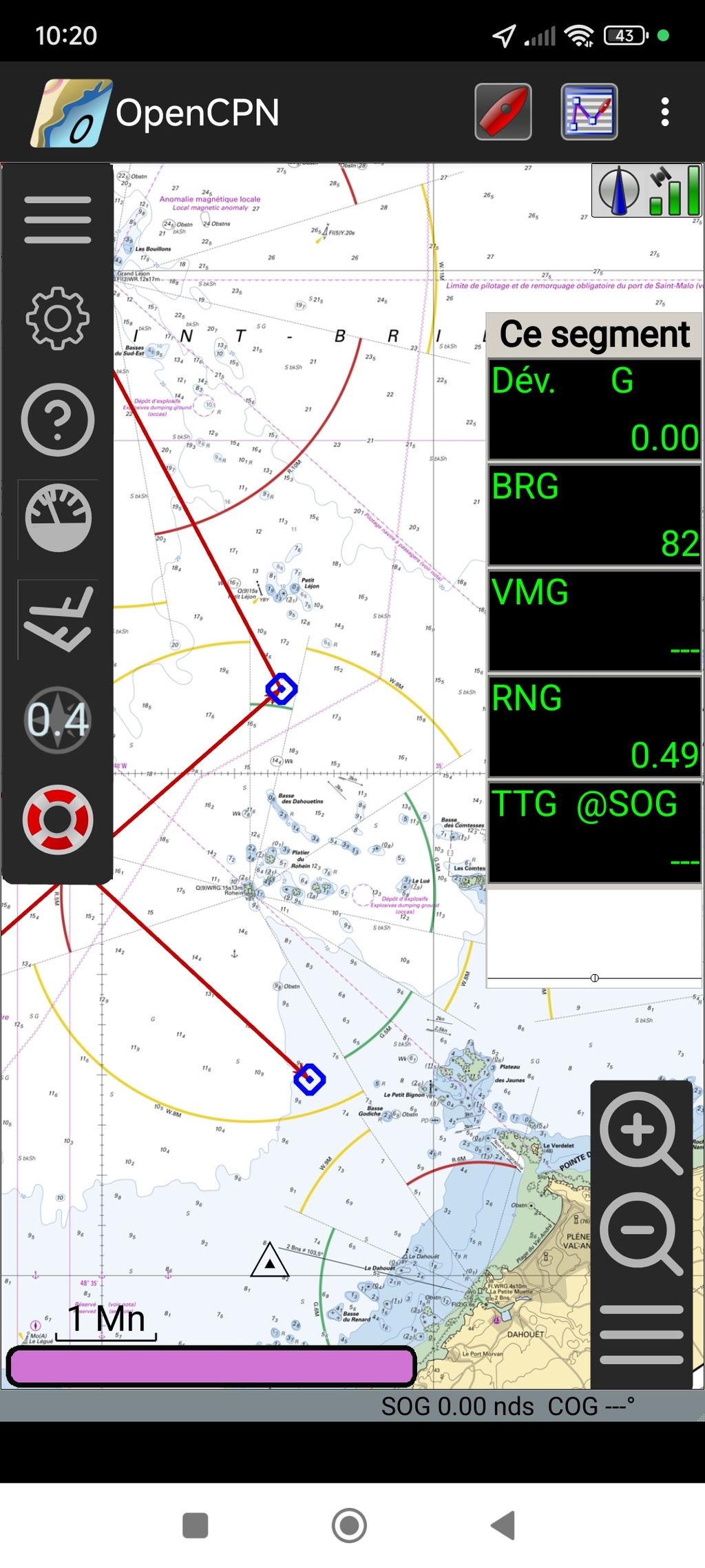705x1568 pixels.
Task: Tap the 0.4 compass button
Action: [58, 720]
